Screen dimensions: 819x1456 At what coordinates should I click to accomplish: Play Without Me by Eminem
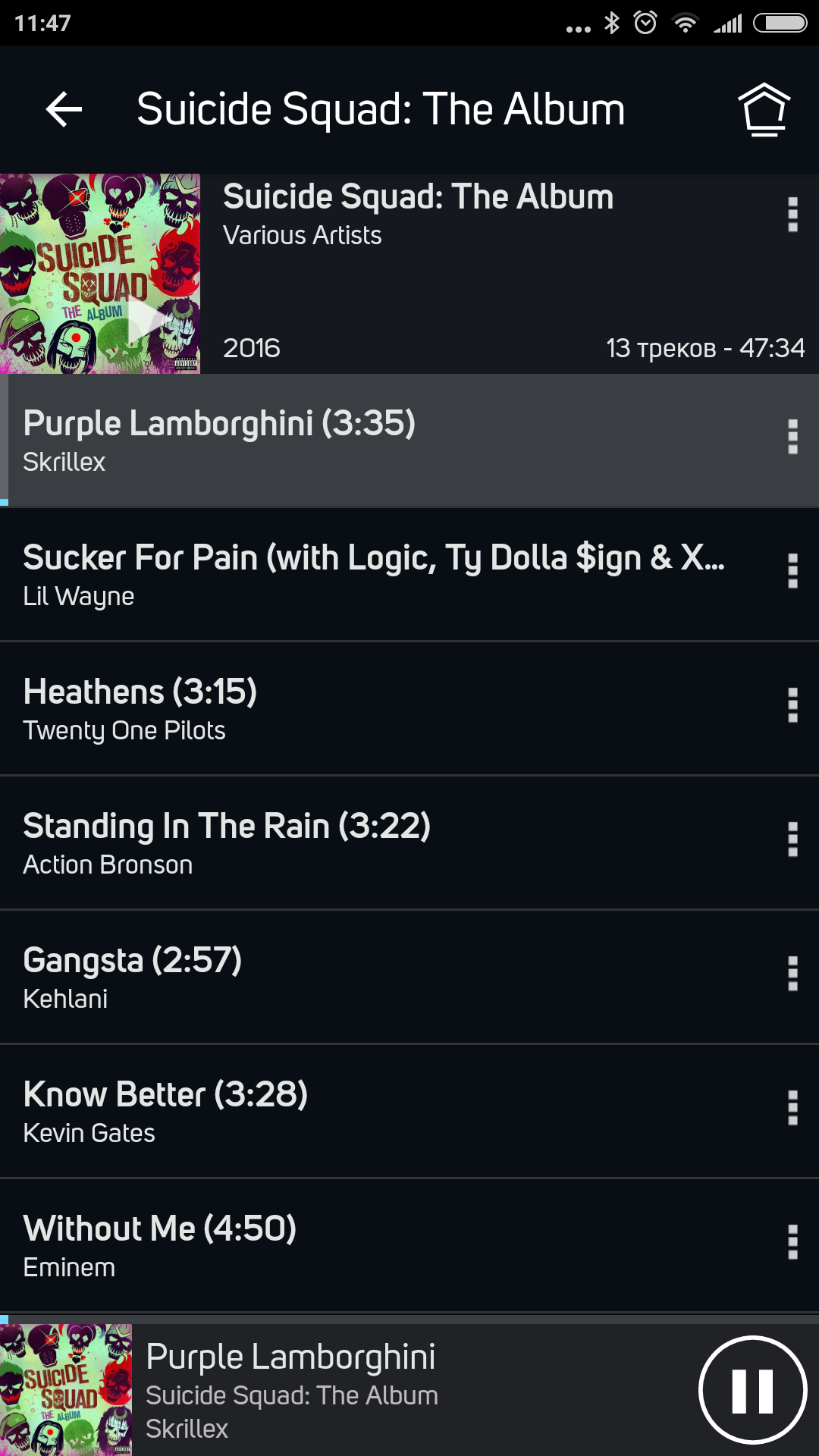(x=303, y=1246)
